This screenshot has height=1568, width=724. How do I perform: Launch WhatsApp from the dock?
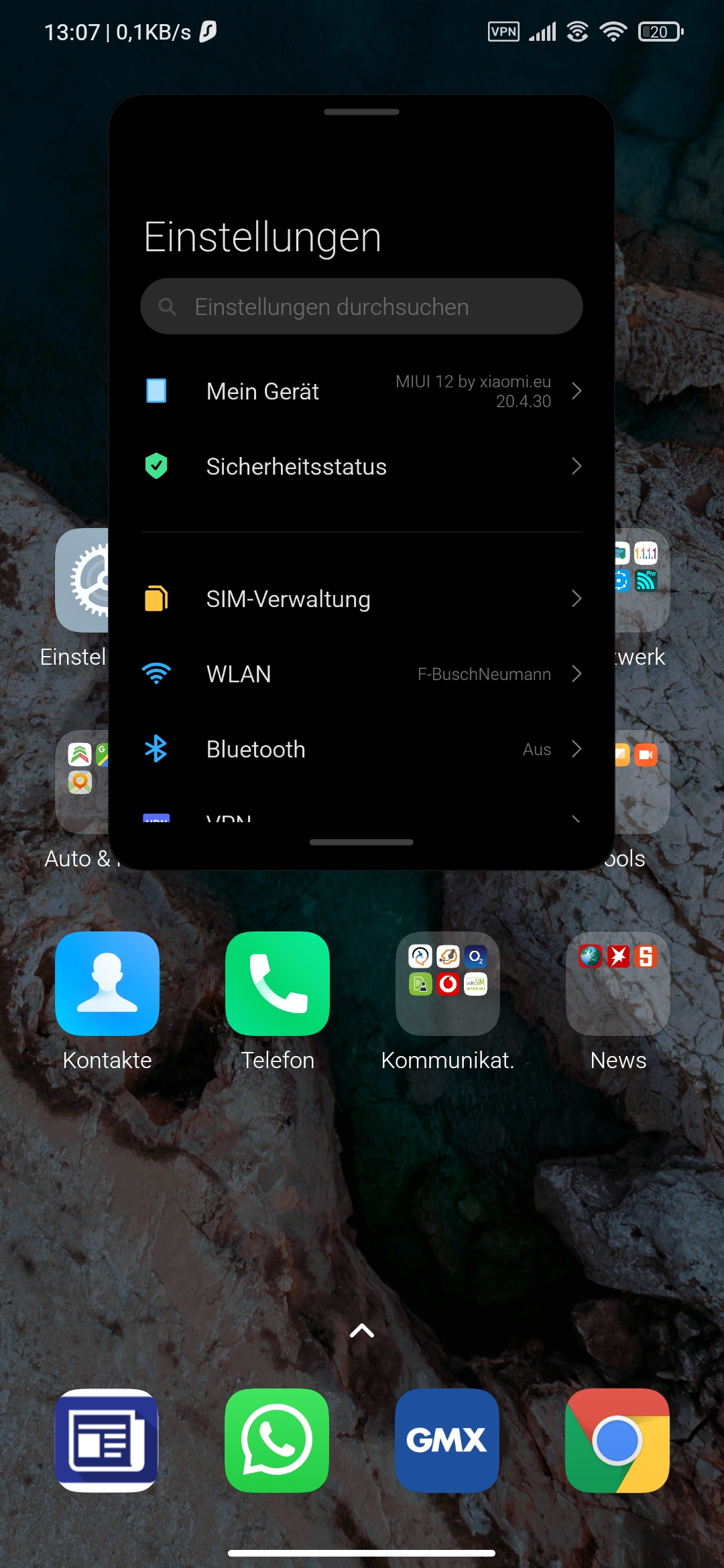[278, 1441]
